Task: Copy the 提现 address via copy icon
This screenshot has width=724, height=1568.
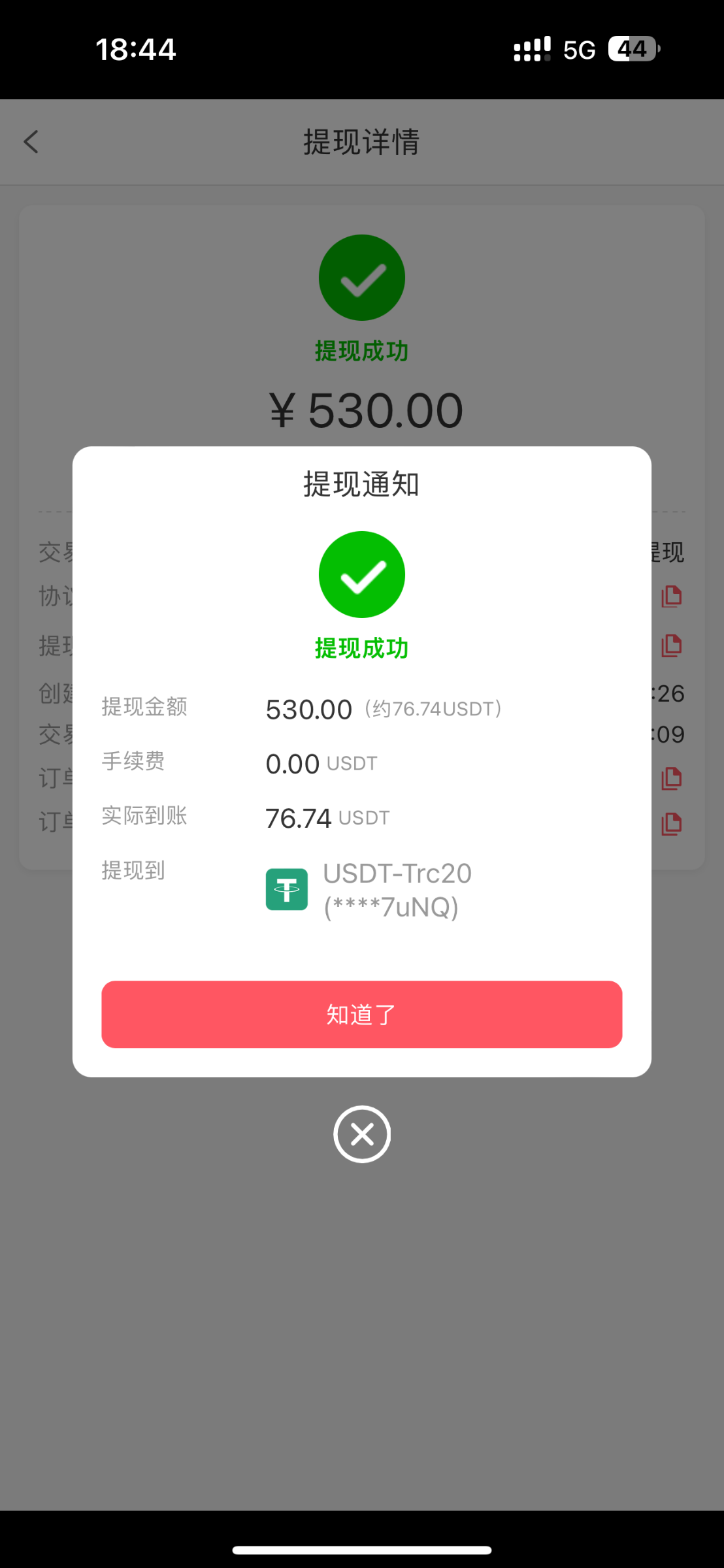Action: 671,644
